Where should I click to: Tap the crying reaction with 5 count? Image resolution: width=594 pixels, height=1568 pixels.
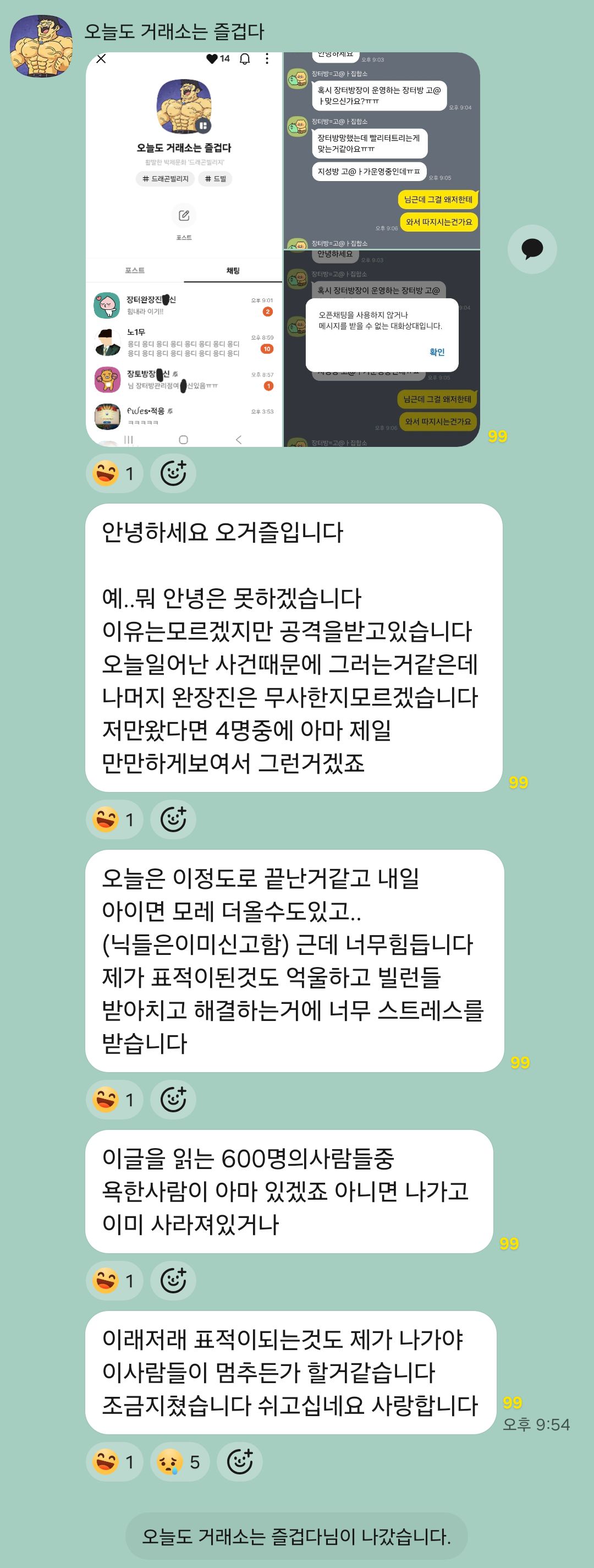coord(179,1461)
